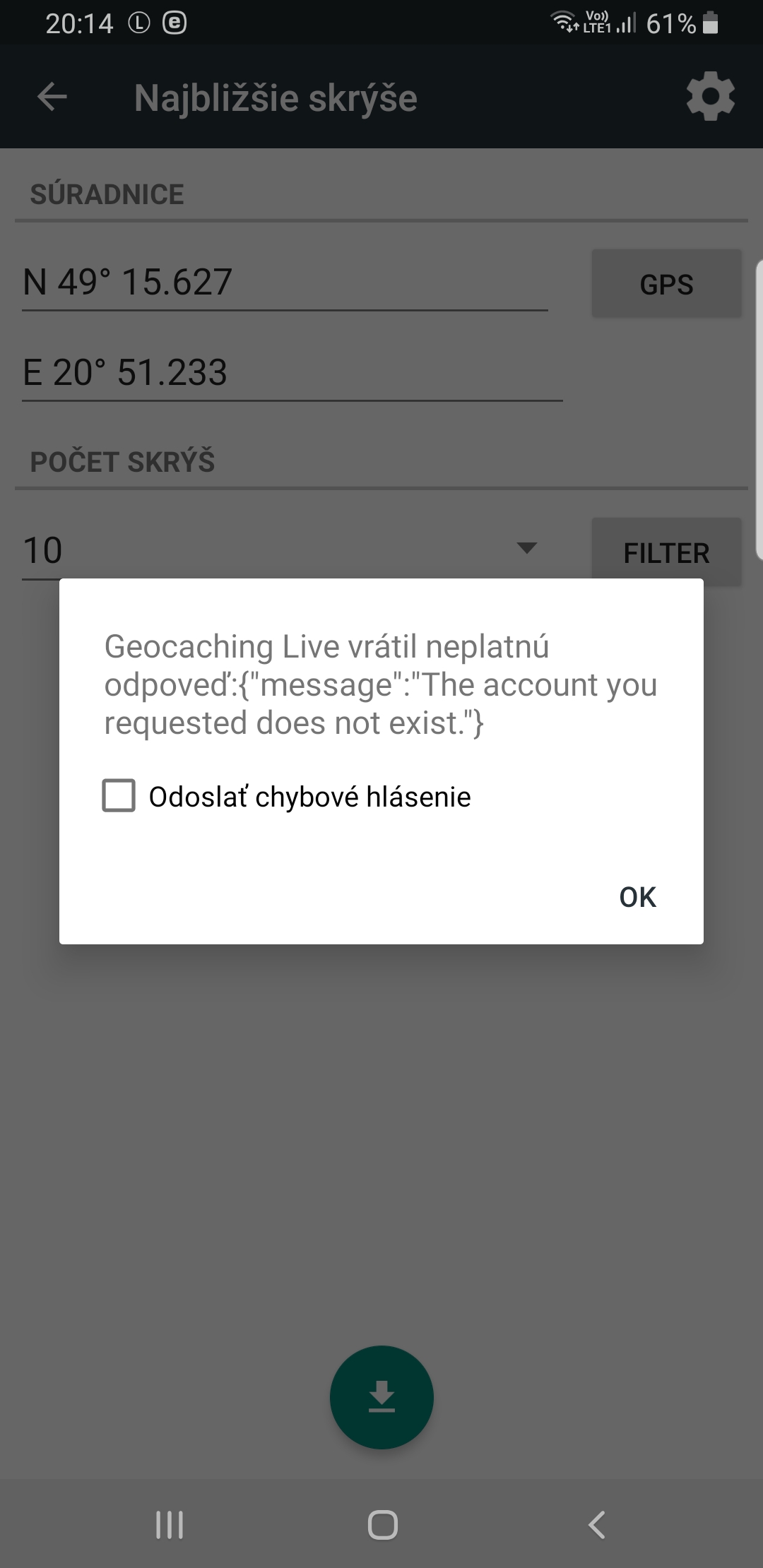
Task: Tap the GPS button
Action: pyautogui.click(x=666, y=284)
